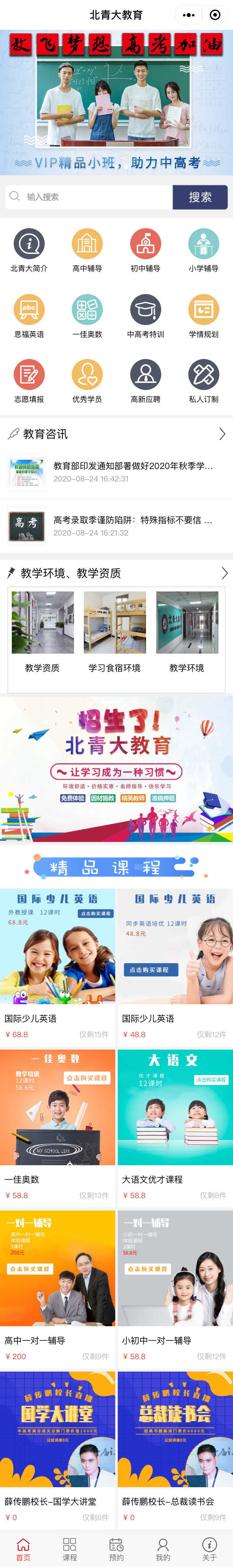
Task: Open 北青大简介
Action: point(29,250)
